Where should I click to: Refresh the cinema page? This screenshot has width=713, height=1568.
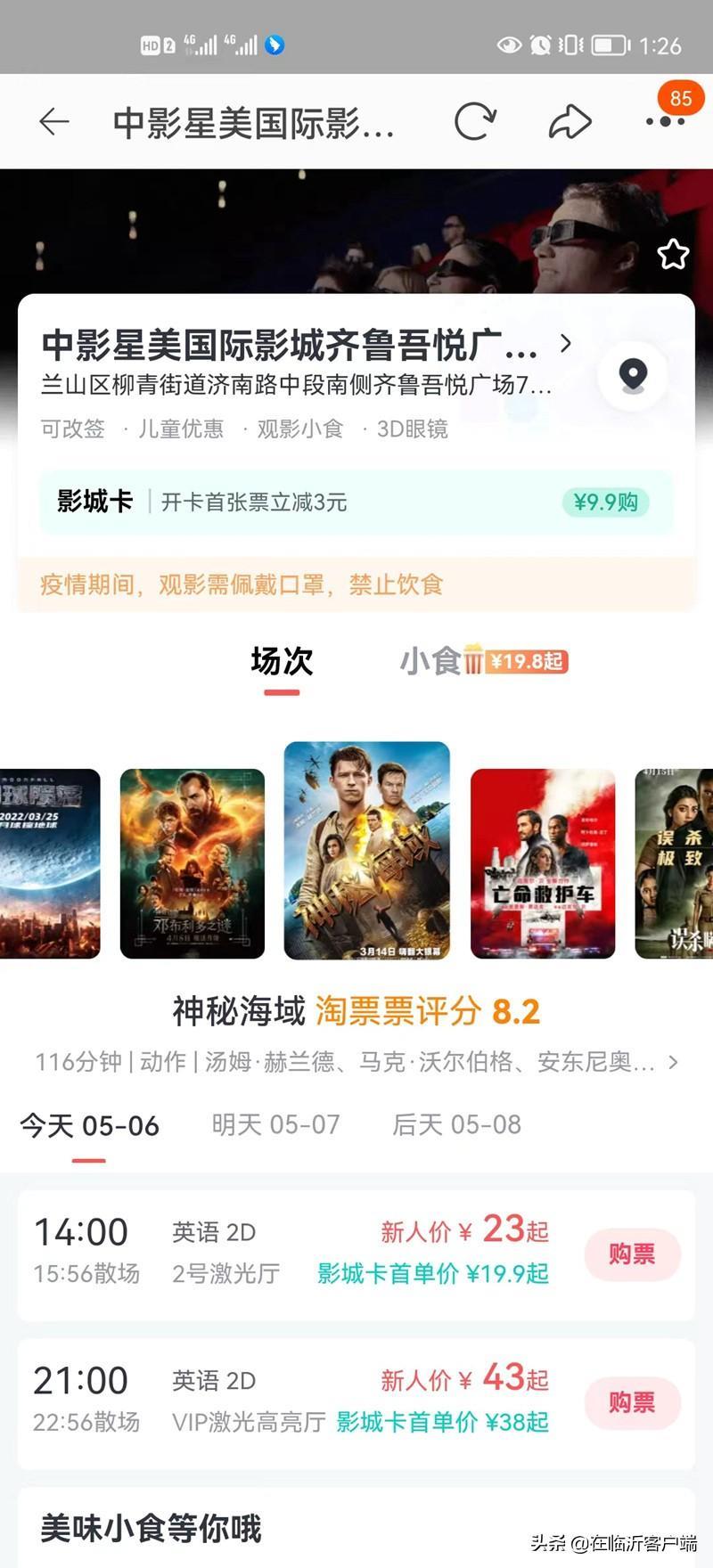pos(474,122)
